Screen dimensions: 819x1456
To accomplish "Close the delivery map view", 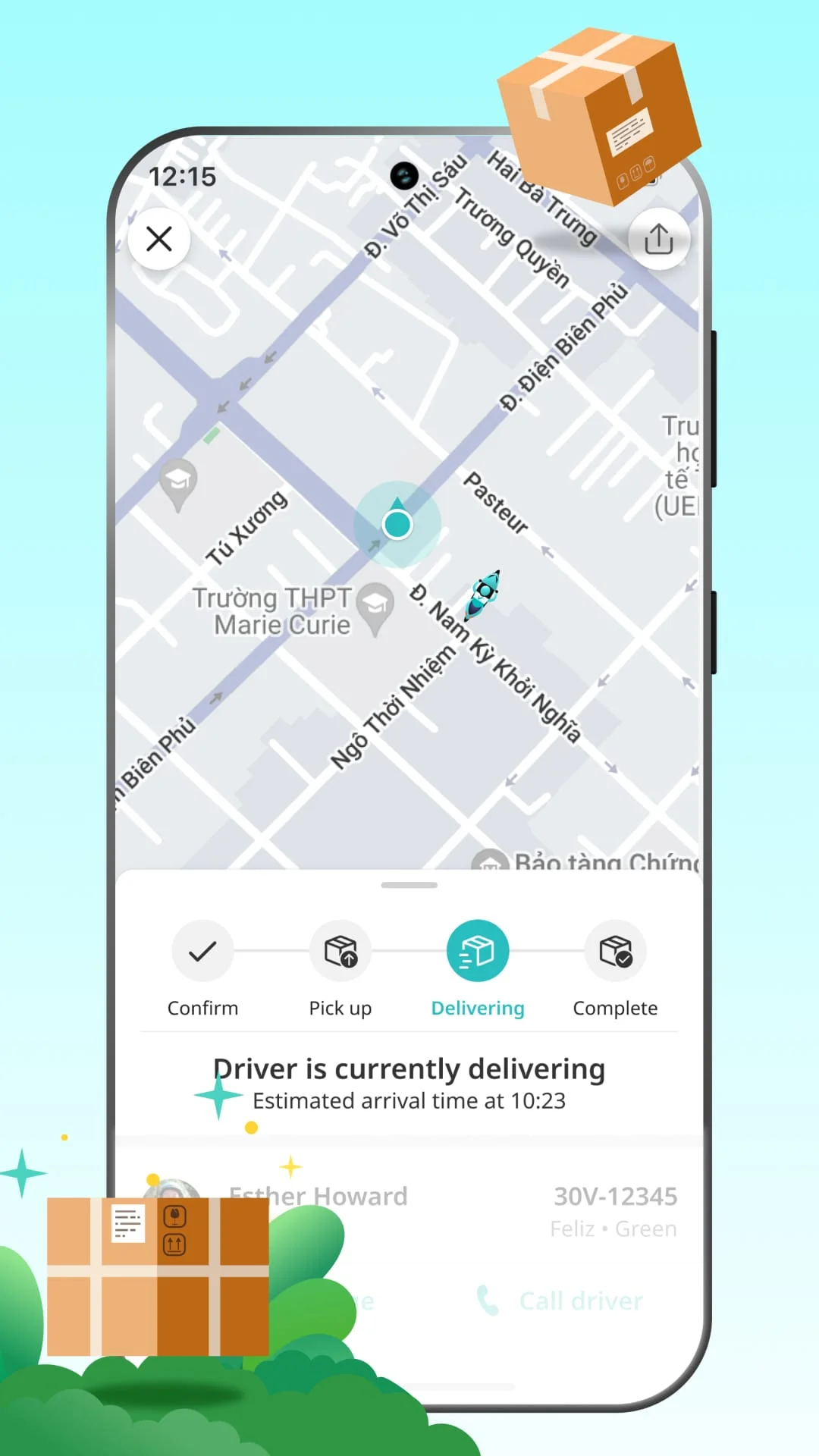I will point(158,239).
